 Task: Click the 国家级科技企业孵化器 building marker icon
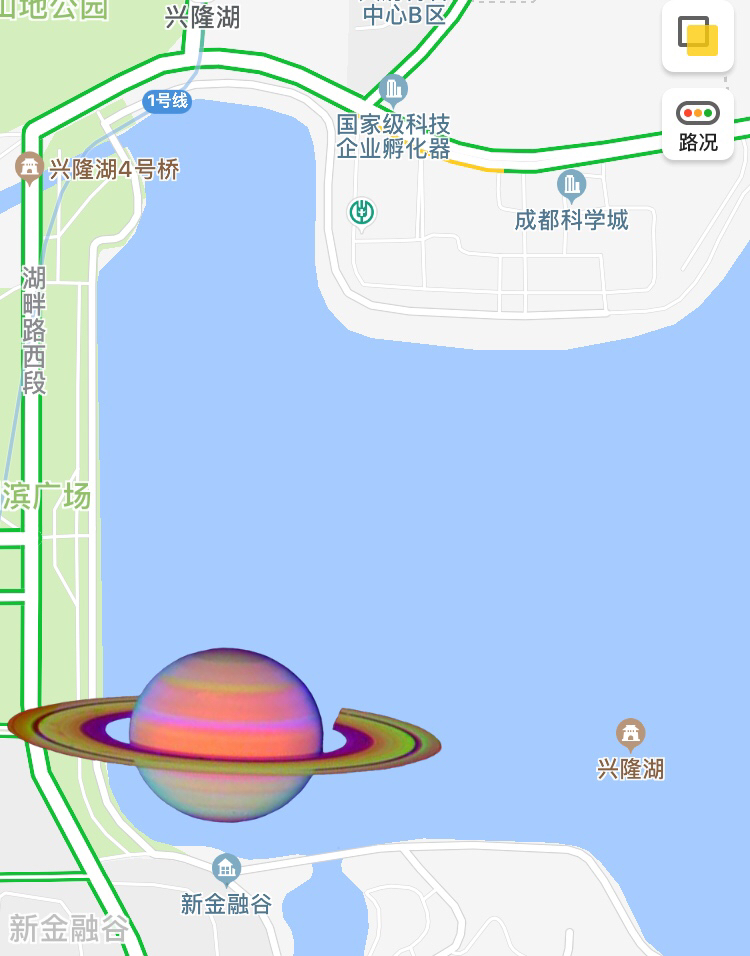396,89
